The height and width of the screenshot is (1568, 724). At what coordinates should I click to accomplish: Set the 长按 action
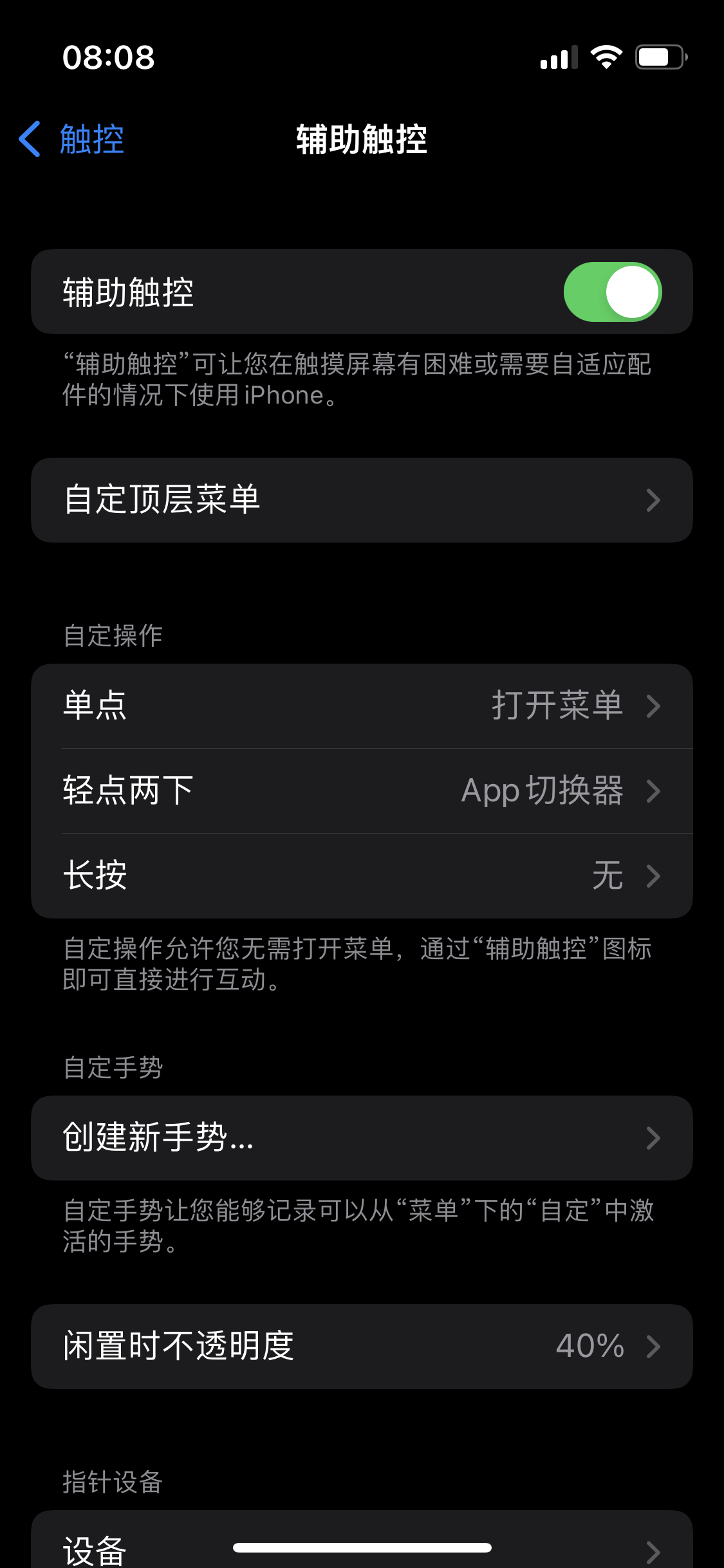(362, 875)
